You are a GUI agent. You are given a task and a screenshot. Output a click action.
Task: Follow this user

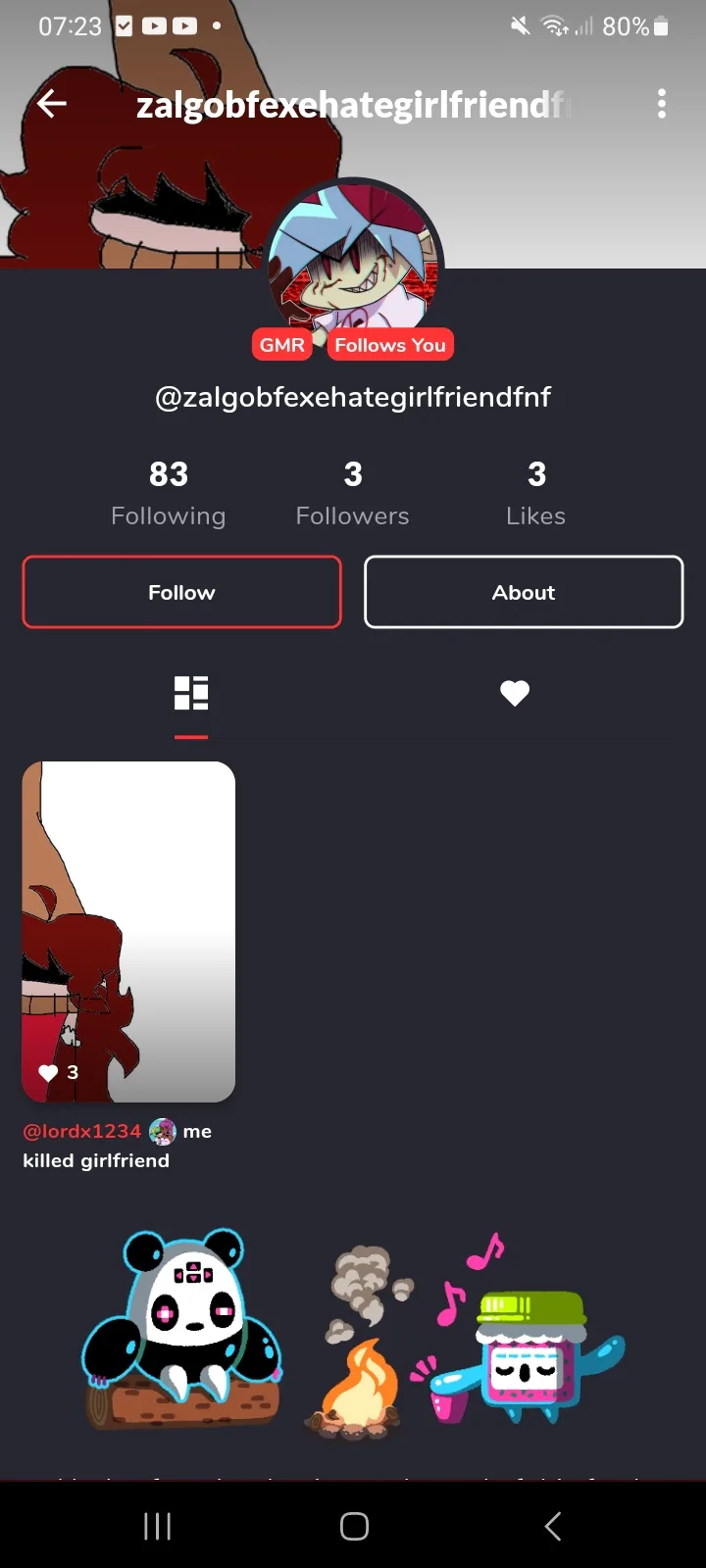click(x=181, y=592)
